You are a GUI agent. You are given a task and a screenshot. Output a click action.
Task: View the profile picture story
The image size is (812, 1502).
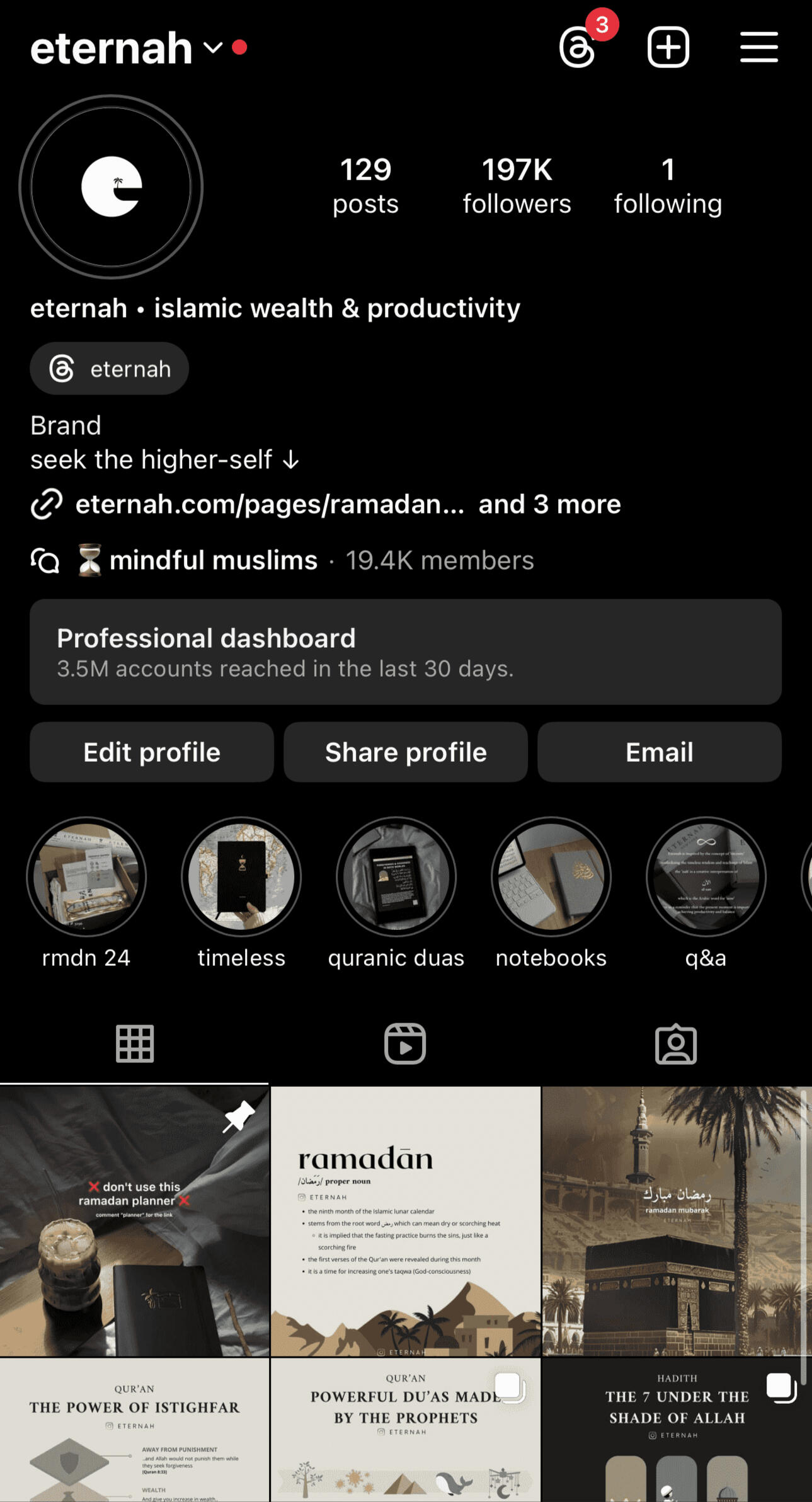pos(111,186)
